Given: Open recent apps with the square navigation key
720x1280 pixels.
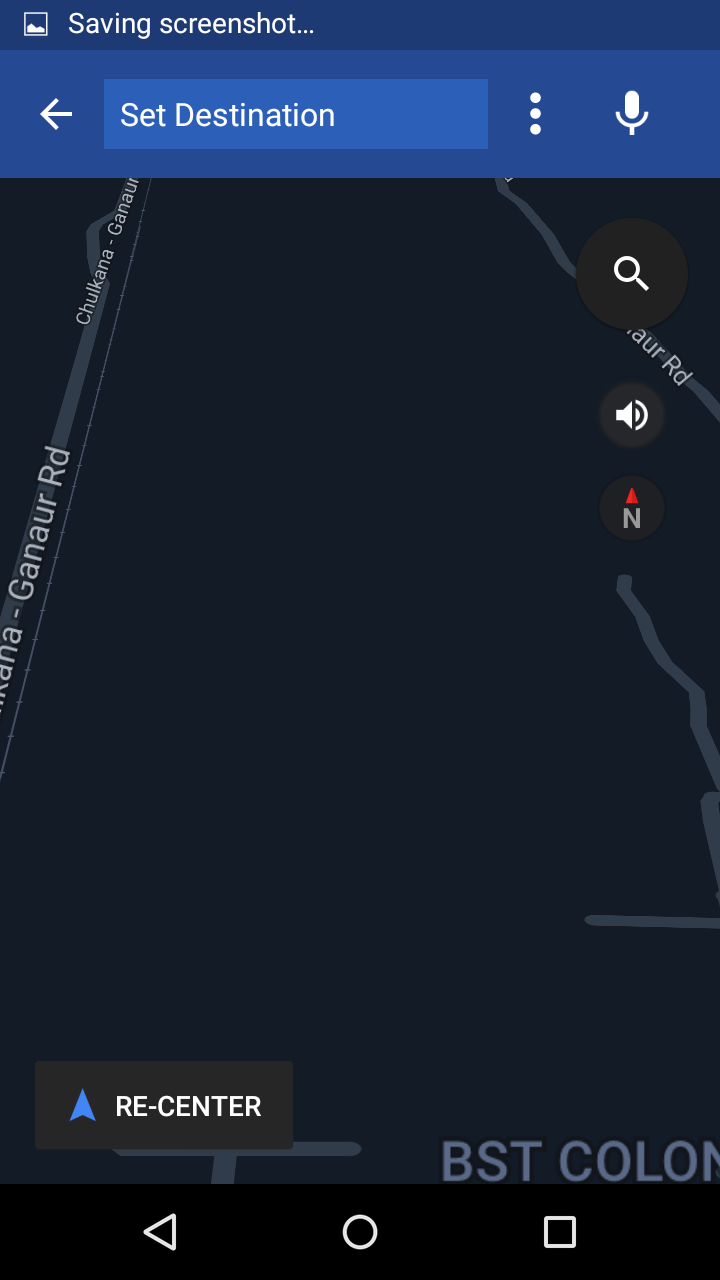Looking at the screenshot, I should [x=560, y=1232].
